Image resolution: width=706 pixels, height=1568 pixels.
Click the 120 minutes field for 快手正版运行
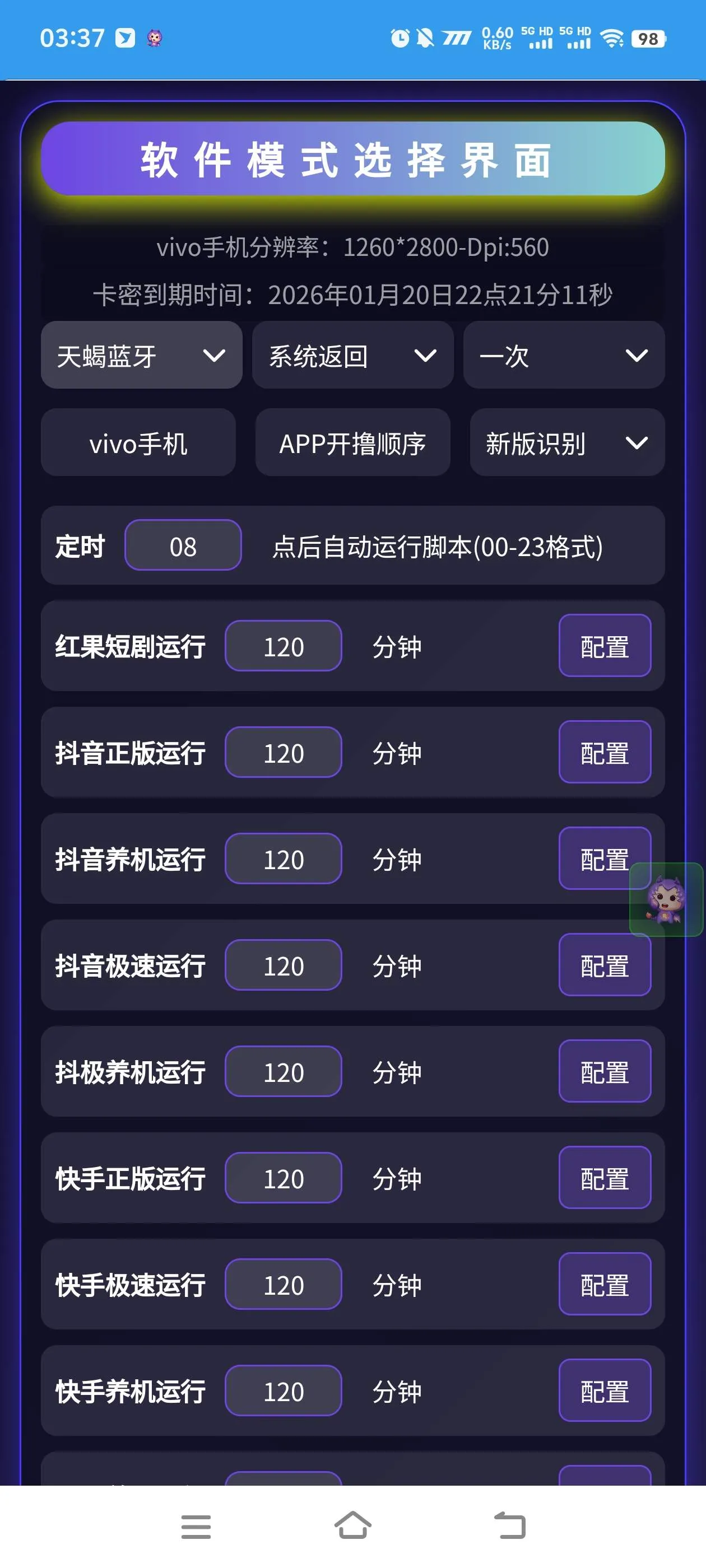[x=282, y=1178]
